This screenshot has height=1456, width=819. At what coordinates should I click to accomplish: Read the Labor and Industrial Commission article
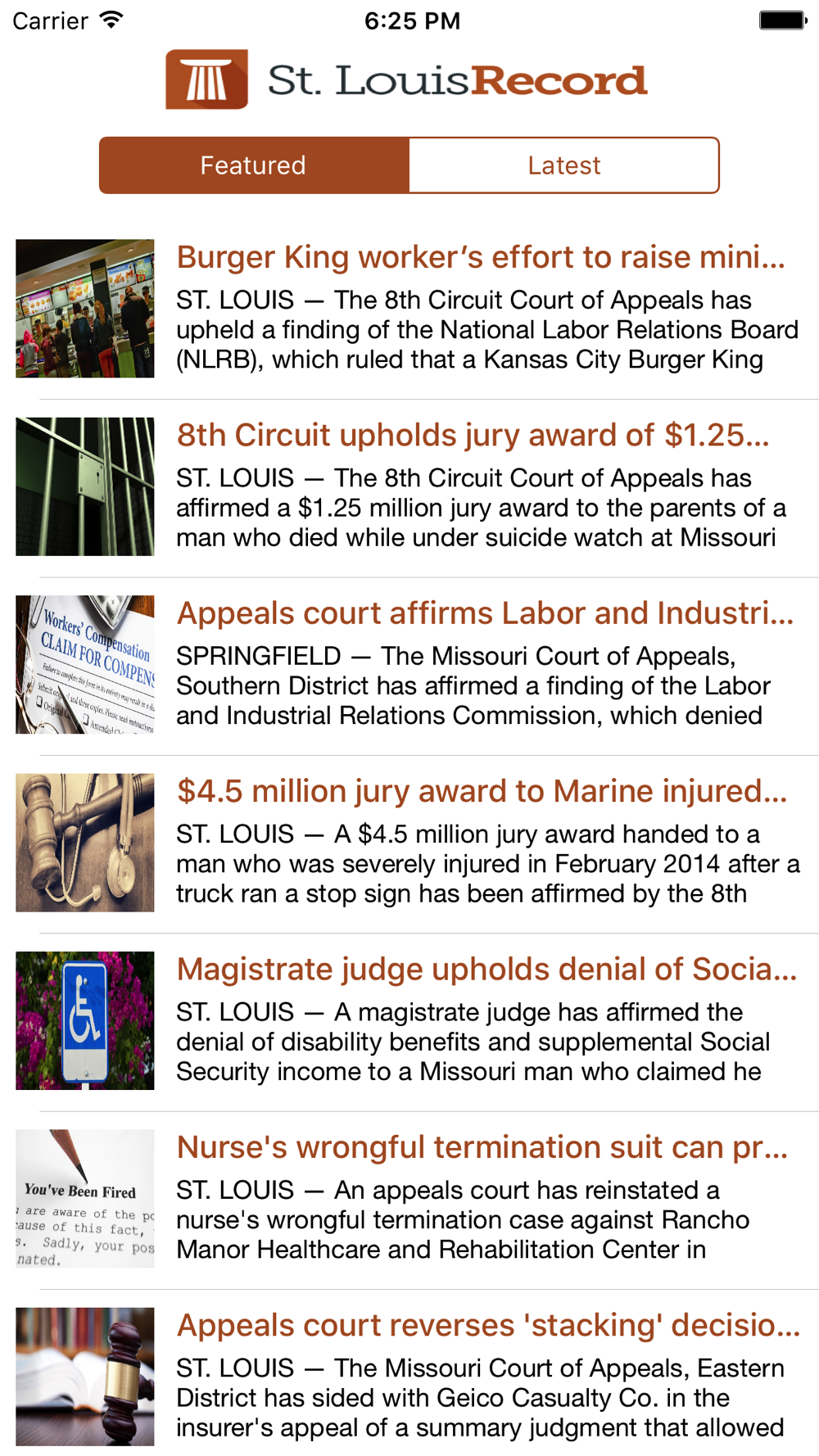[409, 665]
